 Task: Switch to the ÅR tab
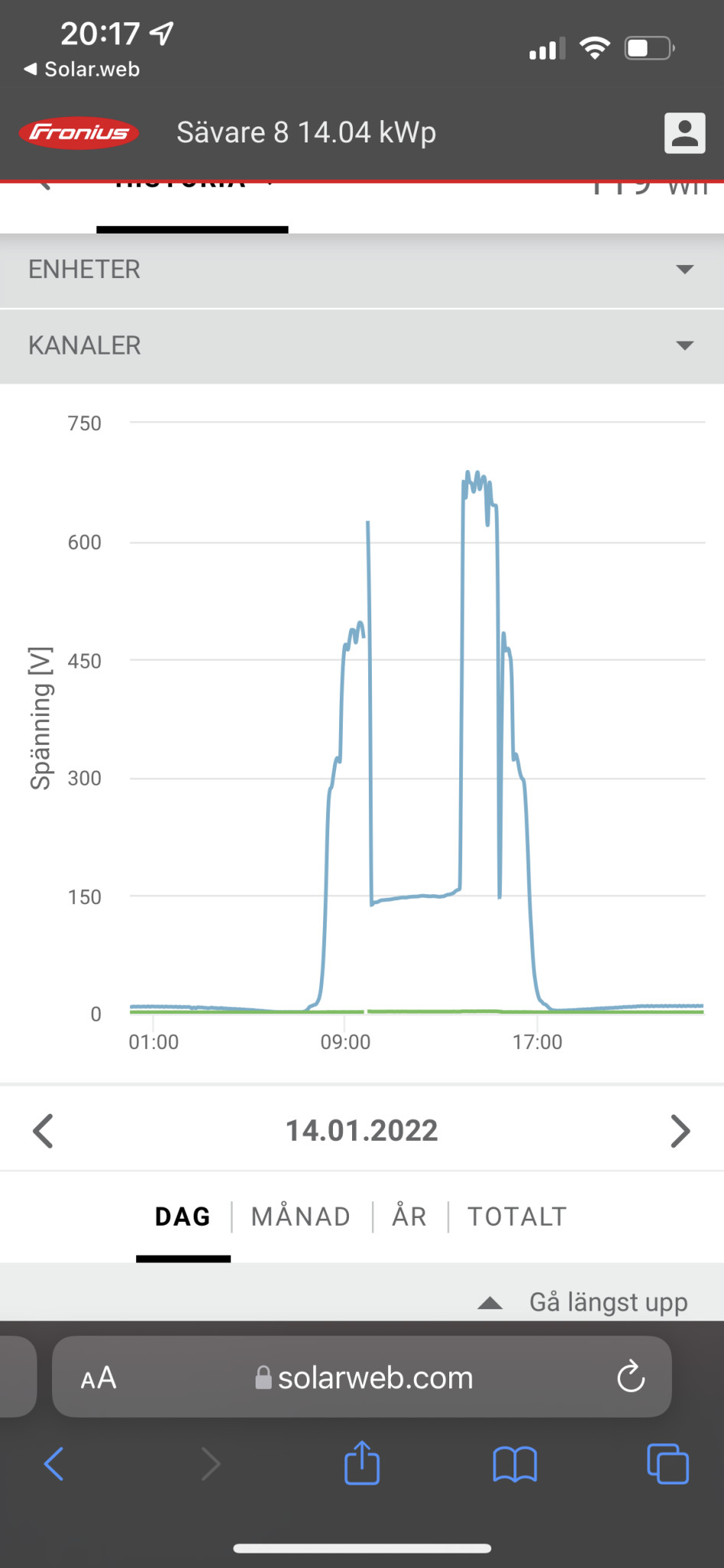click(x=409, y=1217)
